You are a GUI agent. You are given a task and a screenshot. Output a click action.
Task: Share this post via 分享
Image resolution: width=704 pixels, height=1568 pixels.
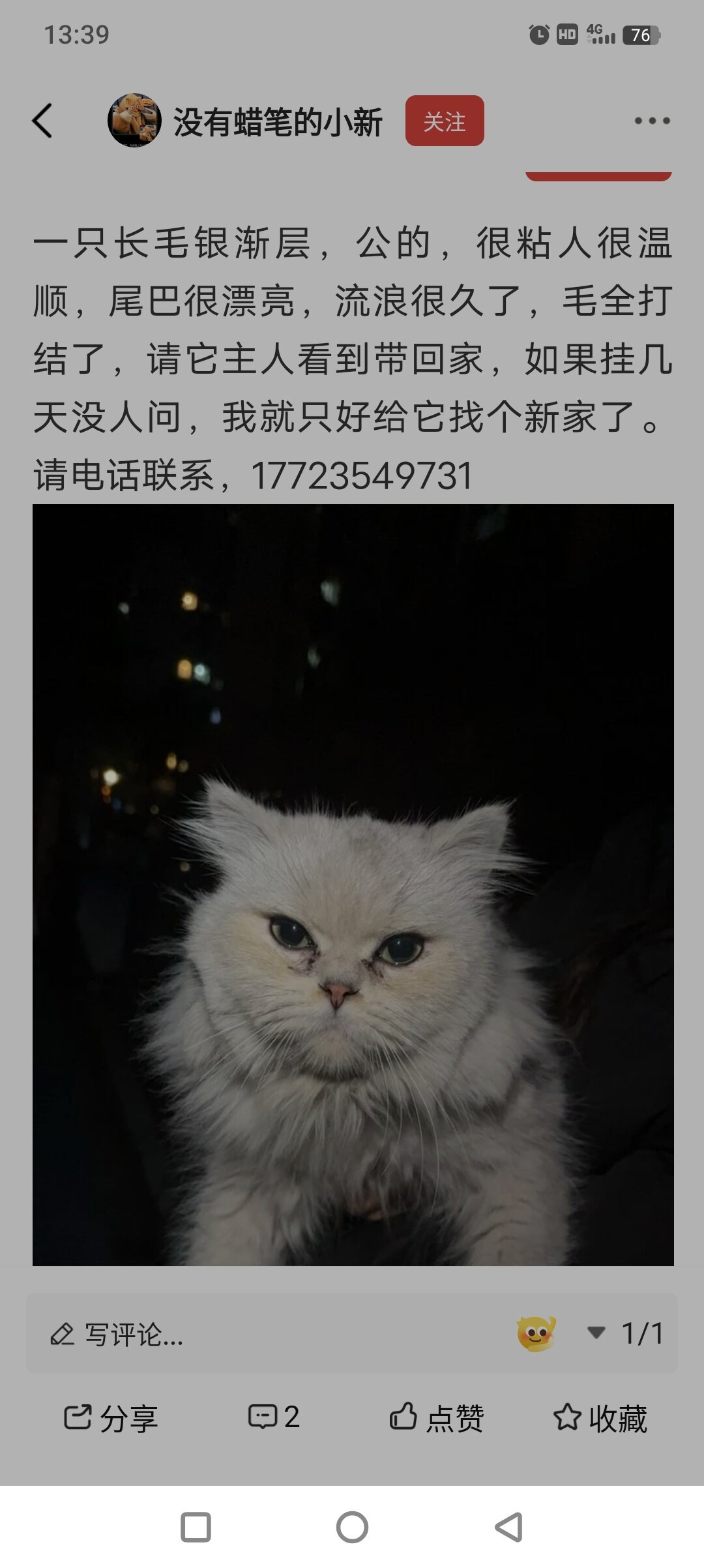111,1418
